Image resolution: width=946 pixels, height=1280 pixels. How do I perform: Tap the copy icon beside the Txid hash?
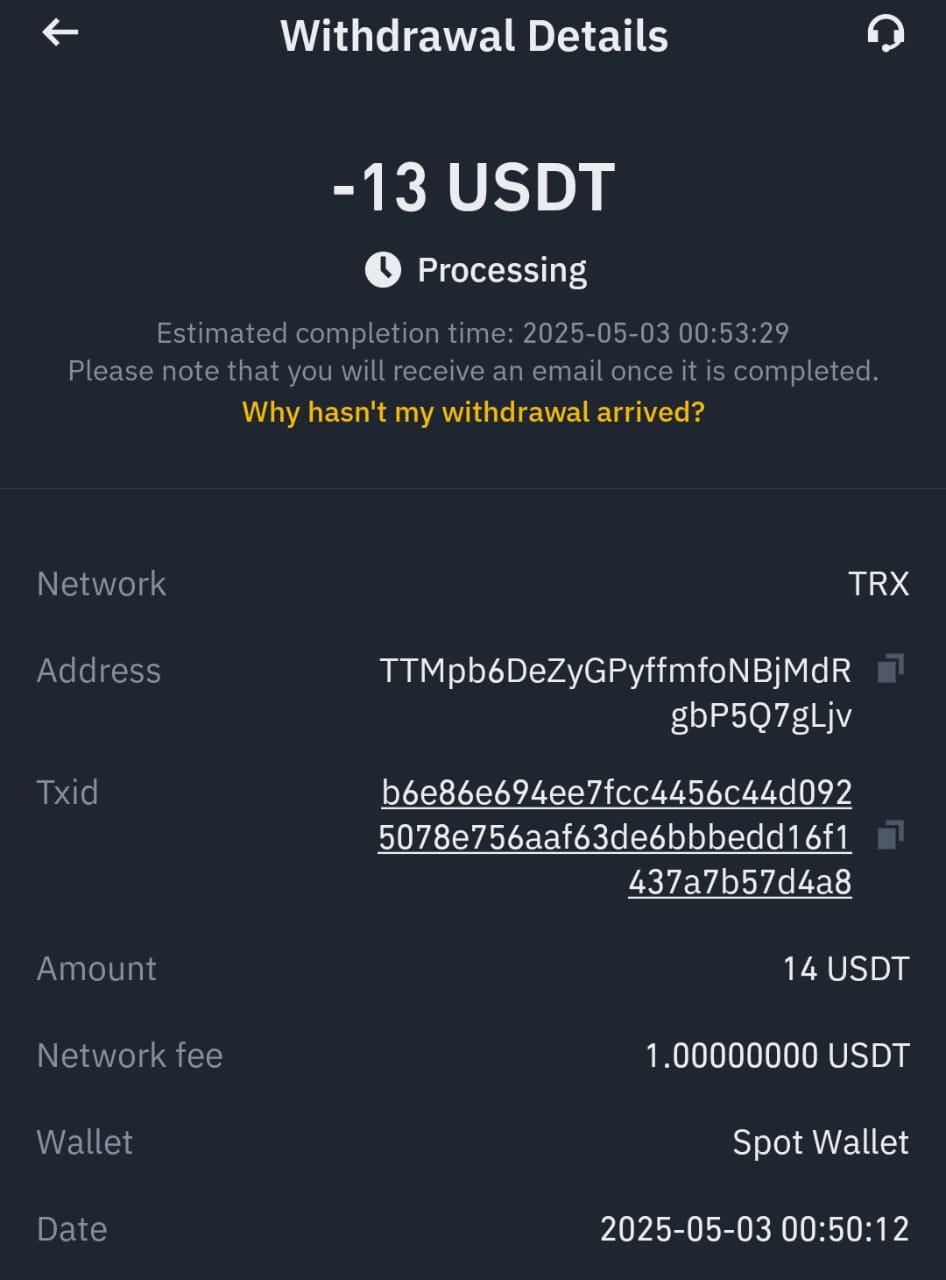click(890, 836)
